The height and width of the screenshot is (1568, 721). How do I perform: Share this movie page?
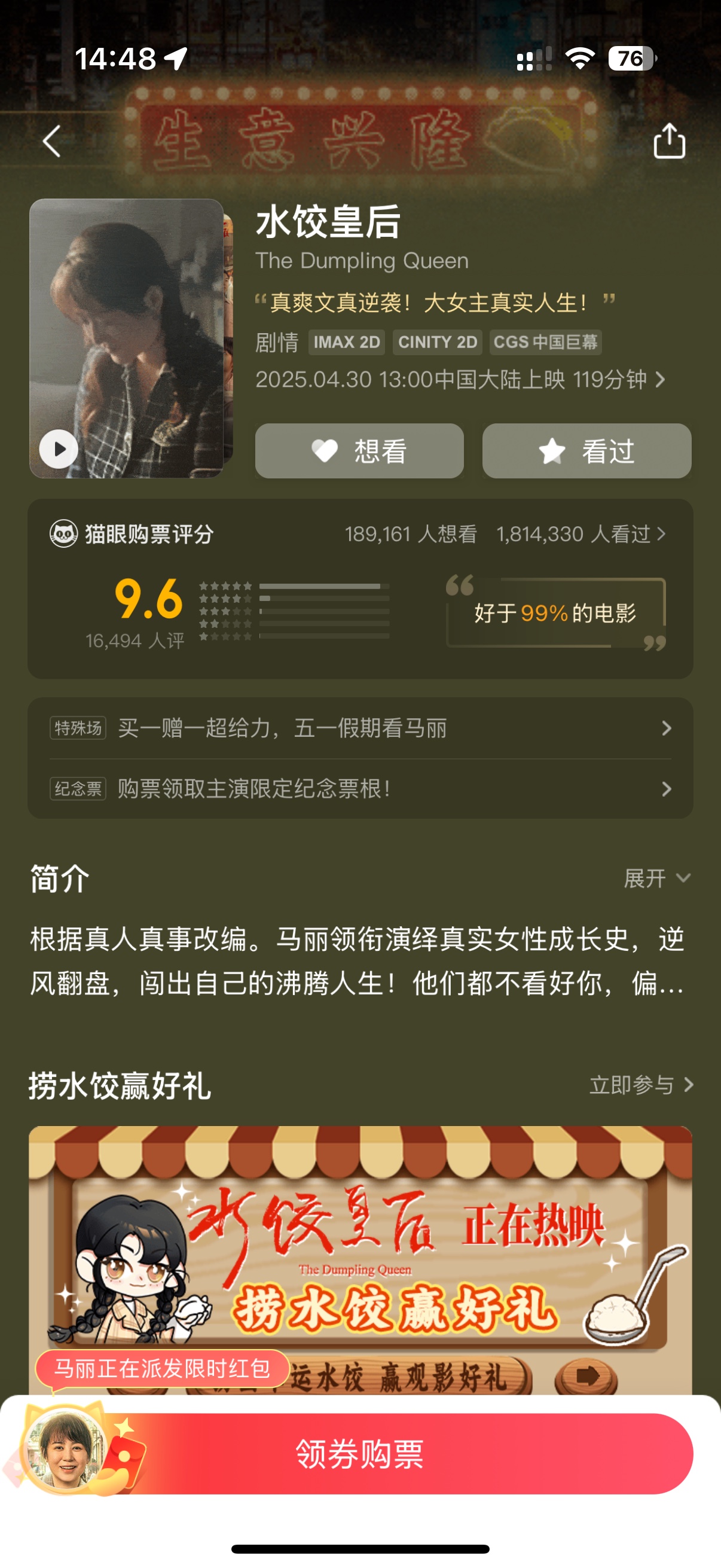click(x=668, y=141)
